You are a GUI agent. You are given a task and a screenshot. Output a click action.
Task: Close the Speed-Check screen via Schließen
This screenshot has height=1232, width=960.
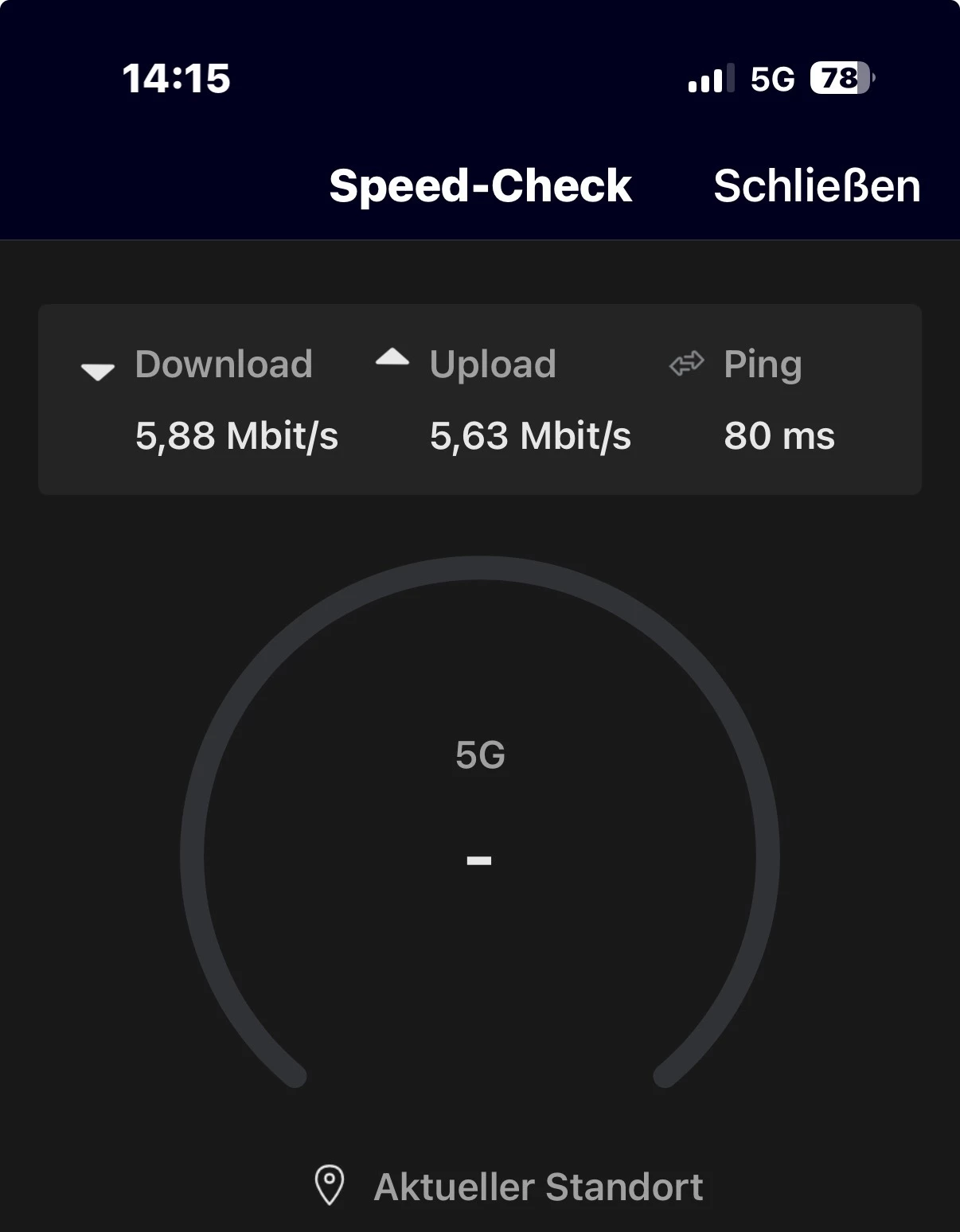[x=817, y=186]
